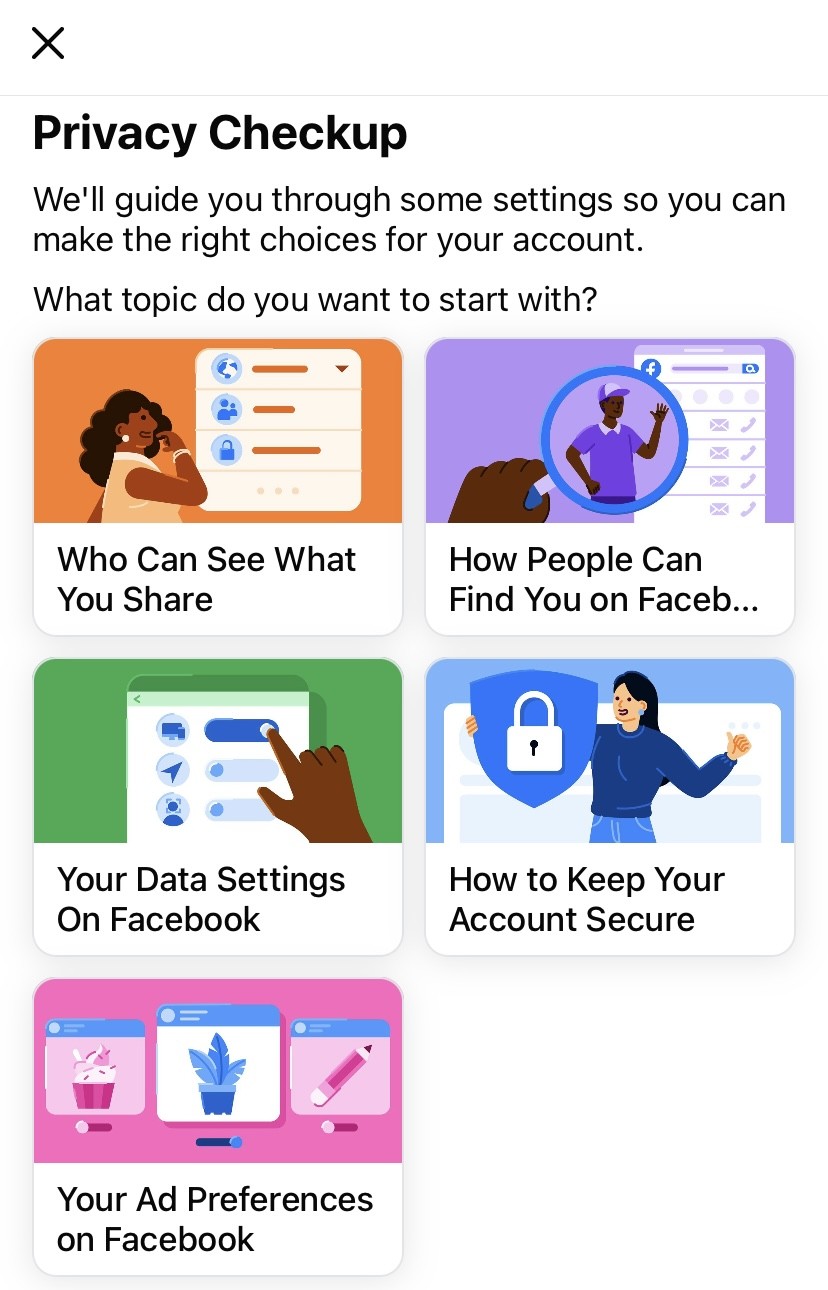Open Your Data Settings On Facebook card
828x1290 pixels.
click(218, 807)
